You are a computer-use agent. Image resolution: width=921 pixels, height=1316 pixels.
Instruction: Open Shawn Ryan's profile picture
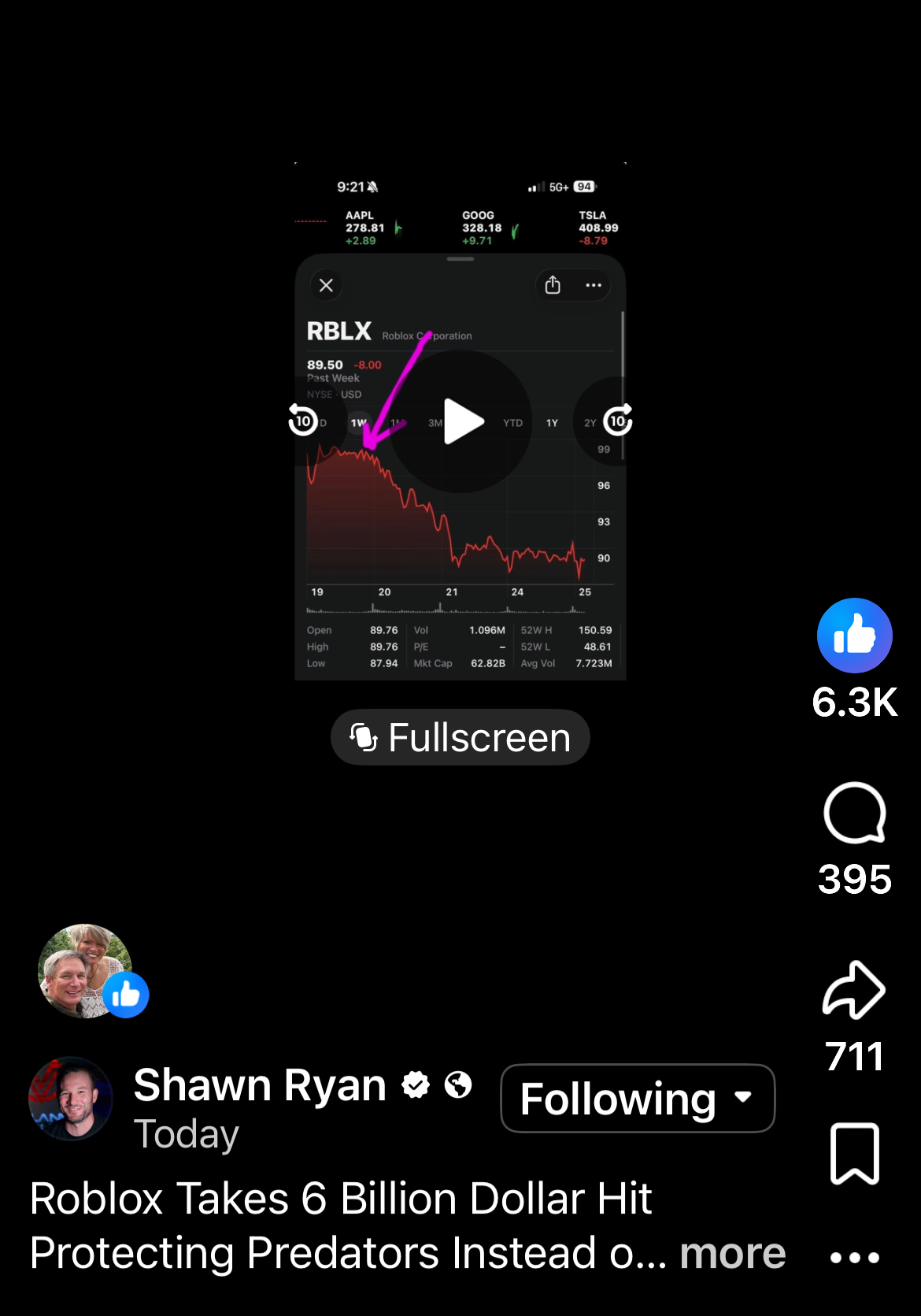(x=71, y=1099)
